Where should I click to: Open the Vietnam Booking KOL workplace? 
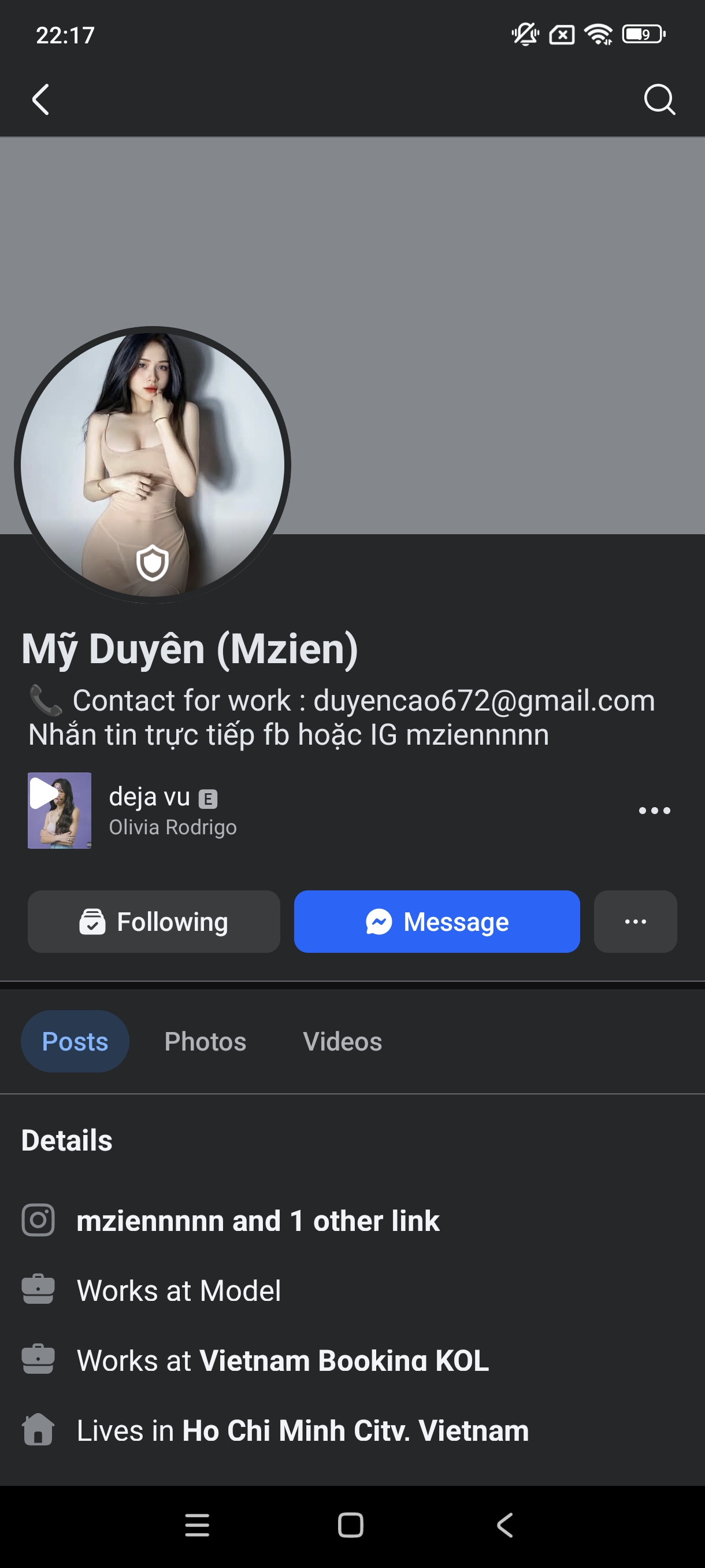pos(344,1360)
